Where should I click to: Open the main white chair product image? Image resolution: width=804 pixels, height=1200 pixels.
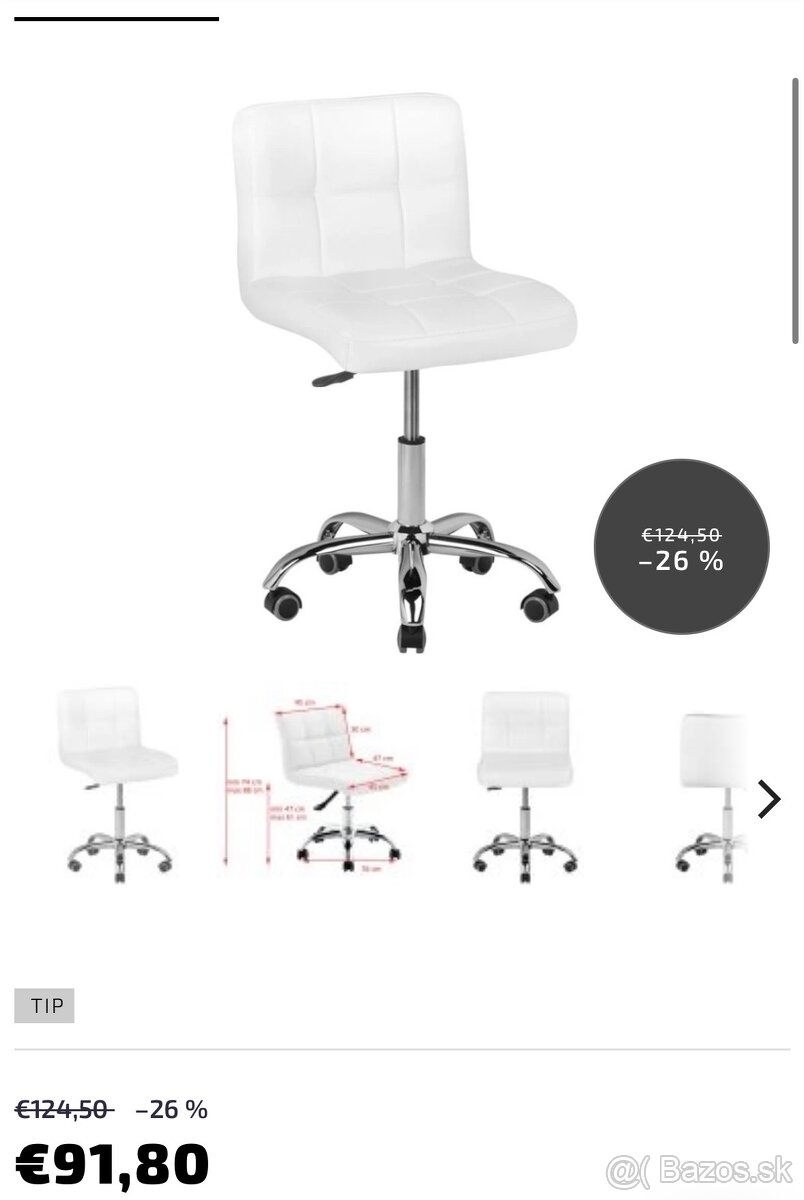pyautogui.click(x=405, y=370)
